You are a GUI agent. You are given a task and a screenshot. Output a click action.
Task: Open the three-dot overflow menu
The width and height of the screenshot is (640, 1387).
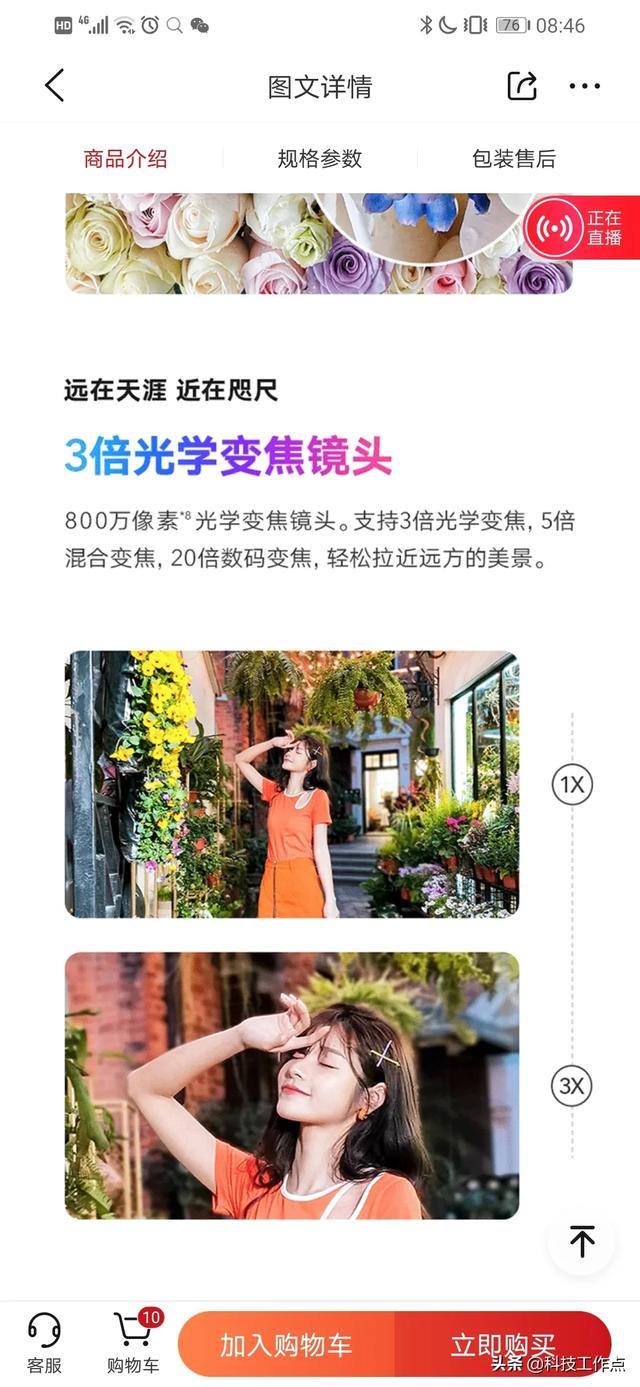pyautogui.click(x=585, y=86)
